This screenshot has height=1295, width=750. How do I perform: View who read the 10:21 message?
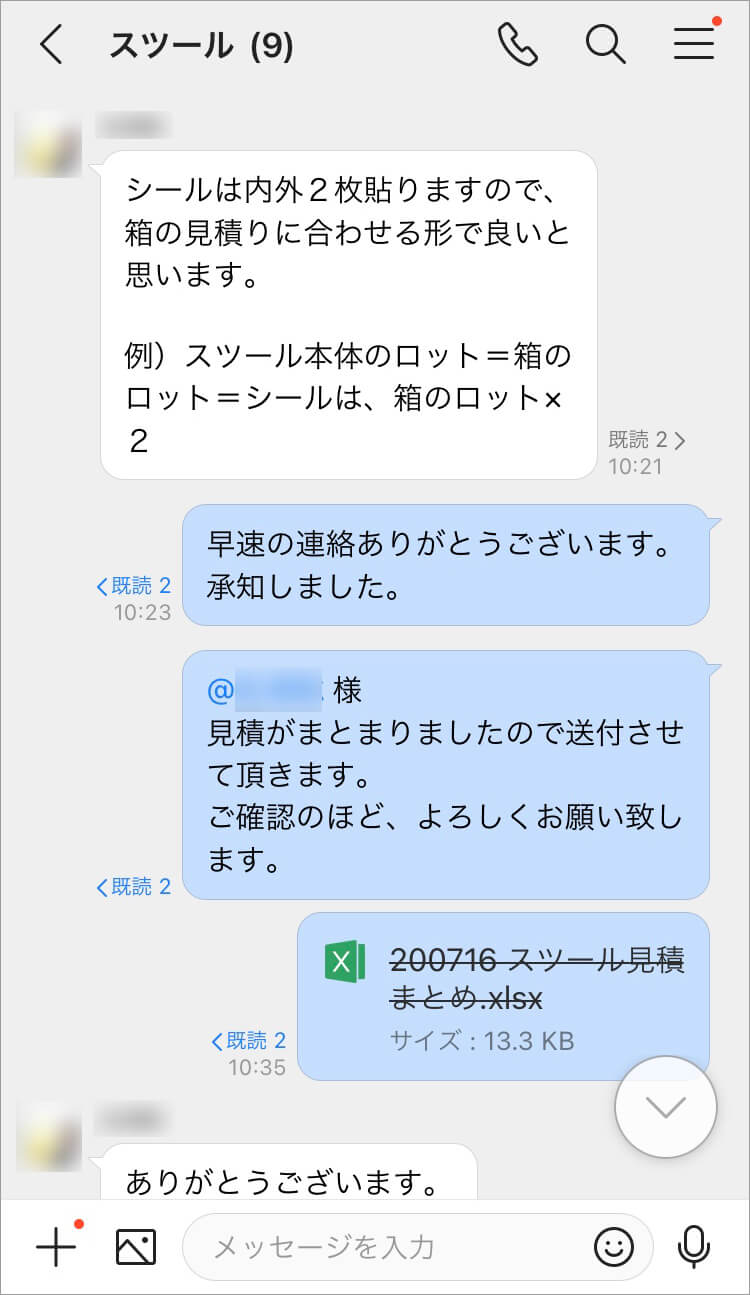[x=646, y=440]
